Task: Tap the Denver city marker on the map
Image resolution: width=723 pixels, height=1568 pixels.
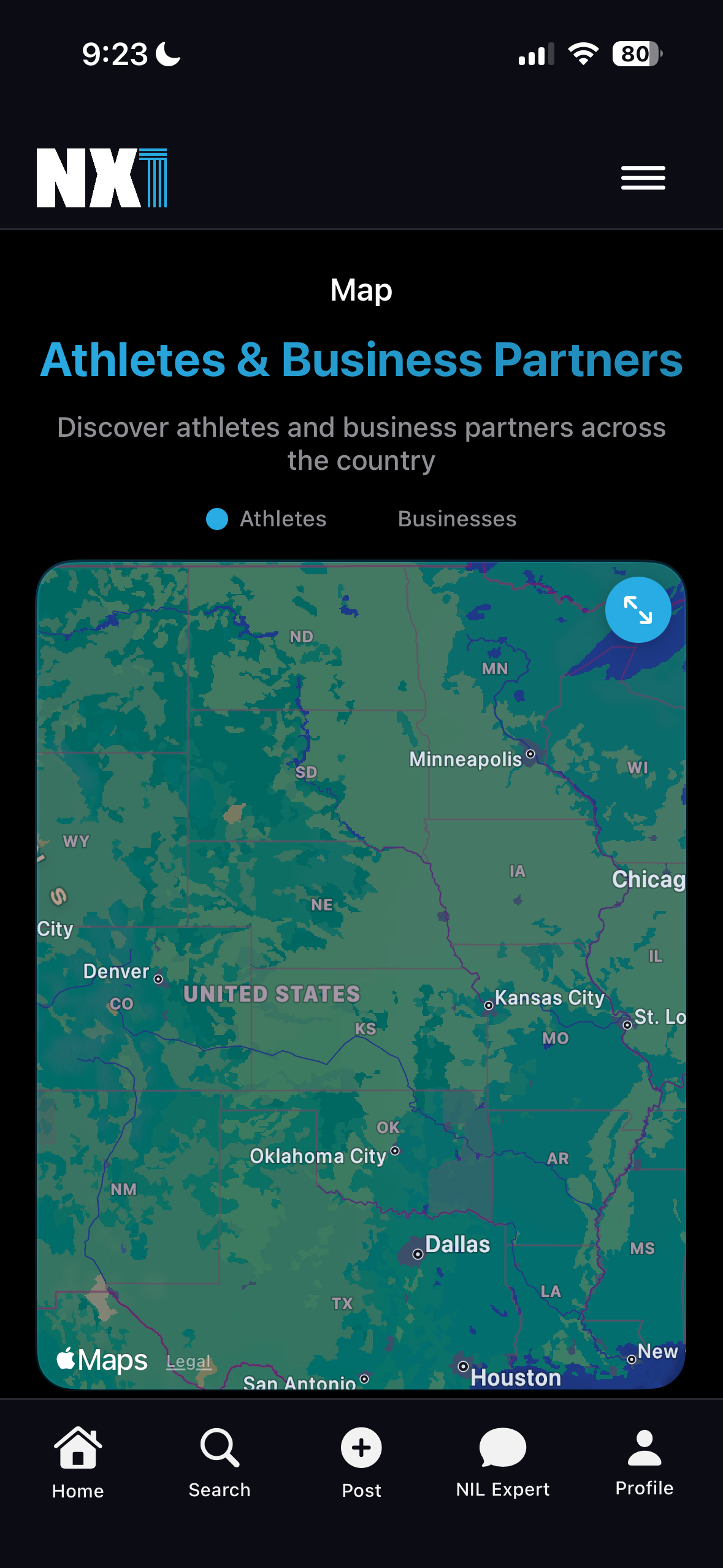Action: tap(157, 979)
